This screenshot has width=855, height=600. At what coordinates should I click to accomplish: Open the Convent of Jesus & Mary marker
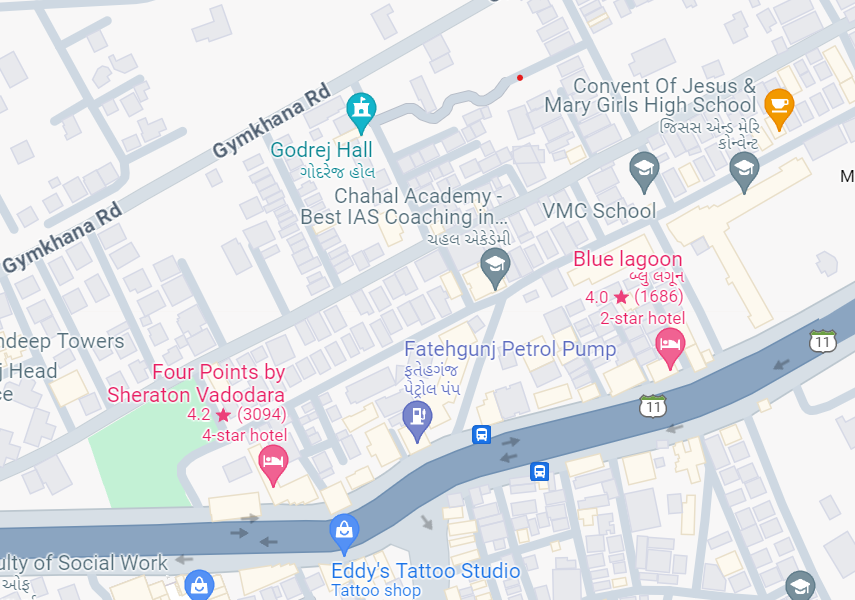(x=744, y=170)
